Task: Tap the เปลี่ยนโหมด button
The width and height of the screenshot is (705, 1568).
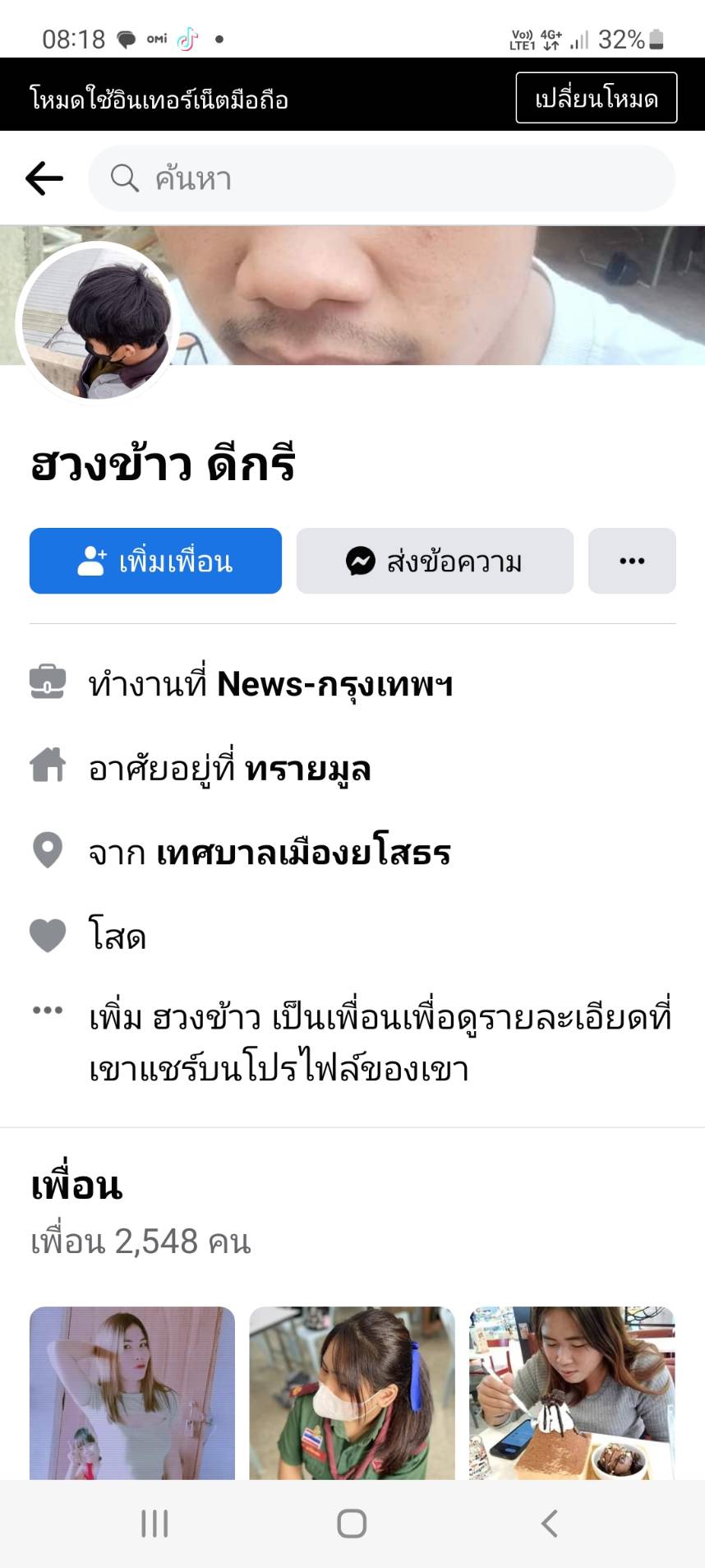Action: 596,99
